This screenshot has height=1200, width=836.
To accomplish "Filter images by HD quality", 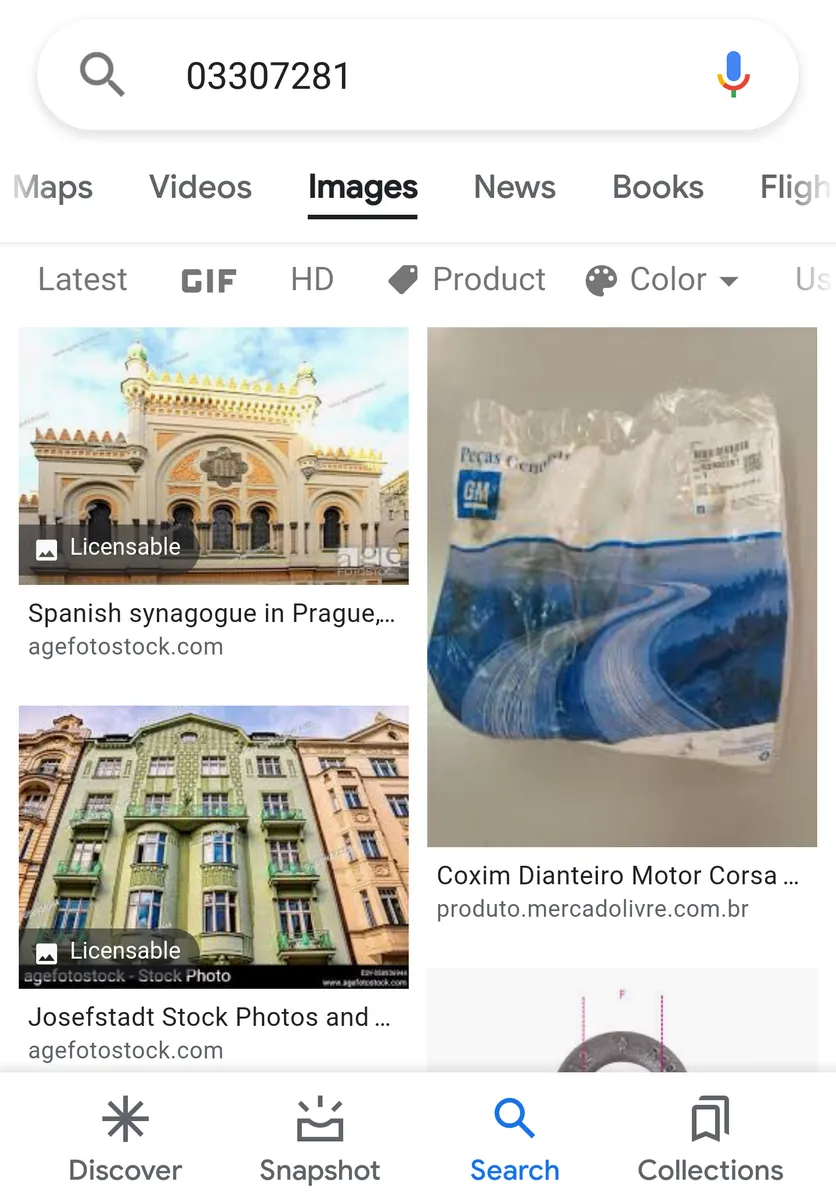I will pyautogui.click(x=312, y=279).
